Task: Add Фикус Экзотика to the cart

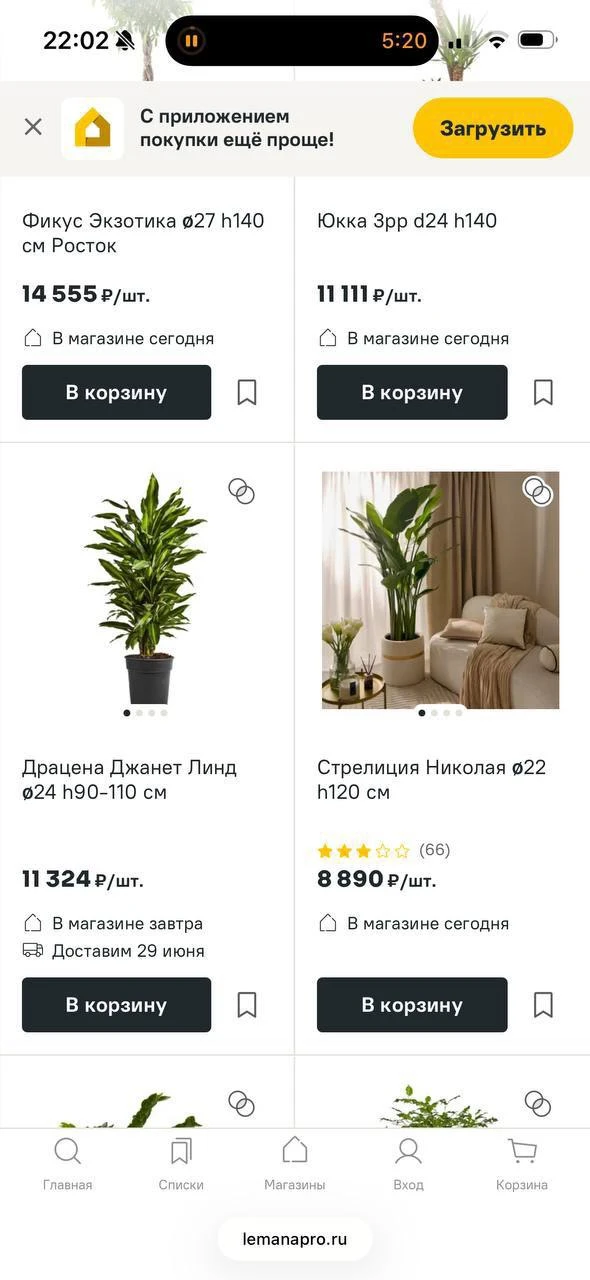Action: tap(117, 392)
